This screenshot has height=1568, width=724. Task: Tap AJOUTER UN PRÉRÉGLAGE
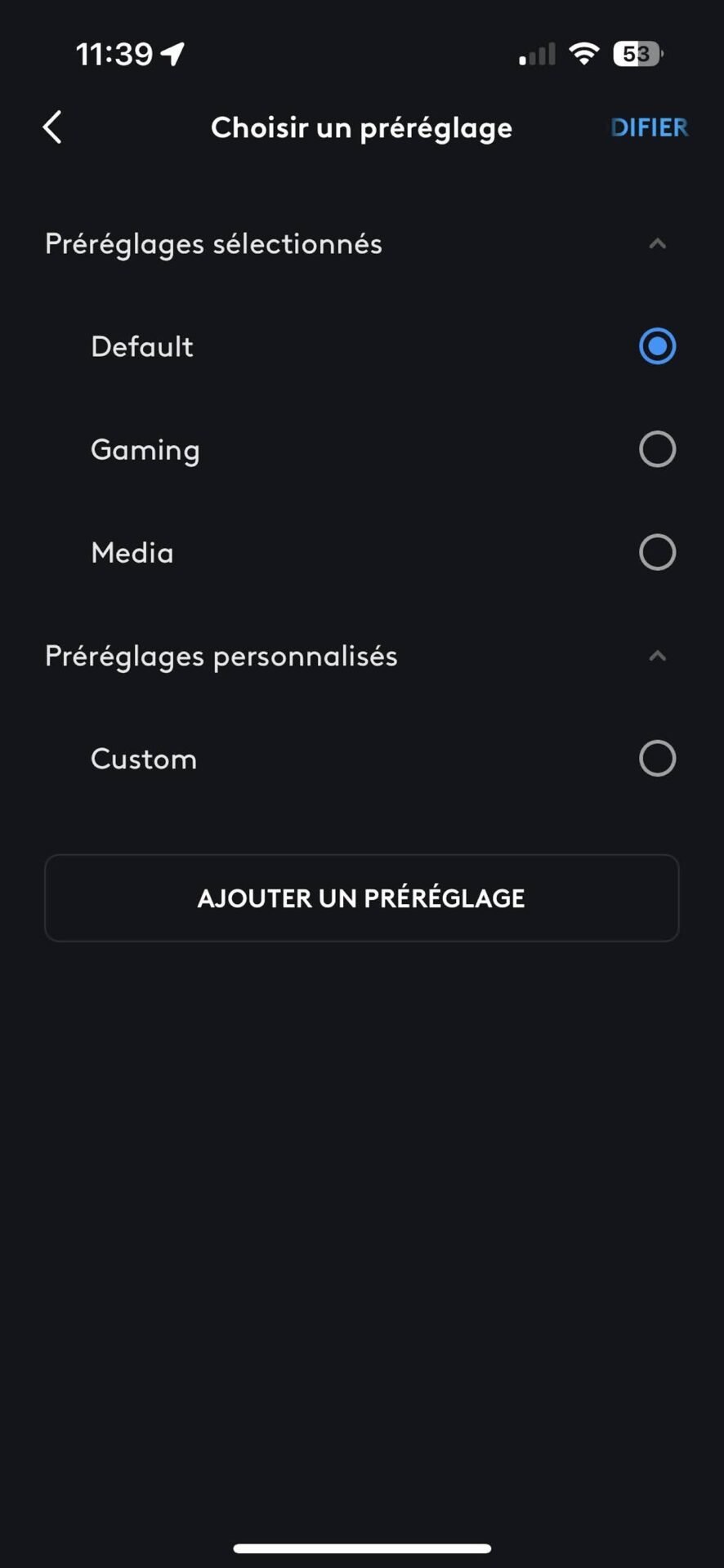coord(361,898)
